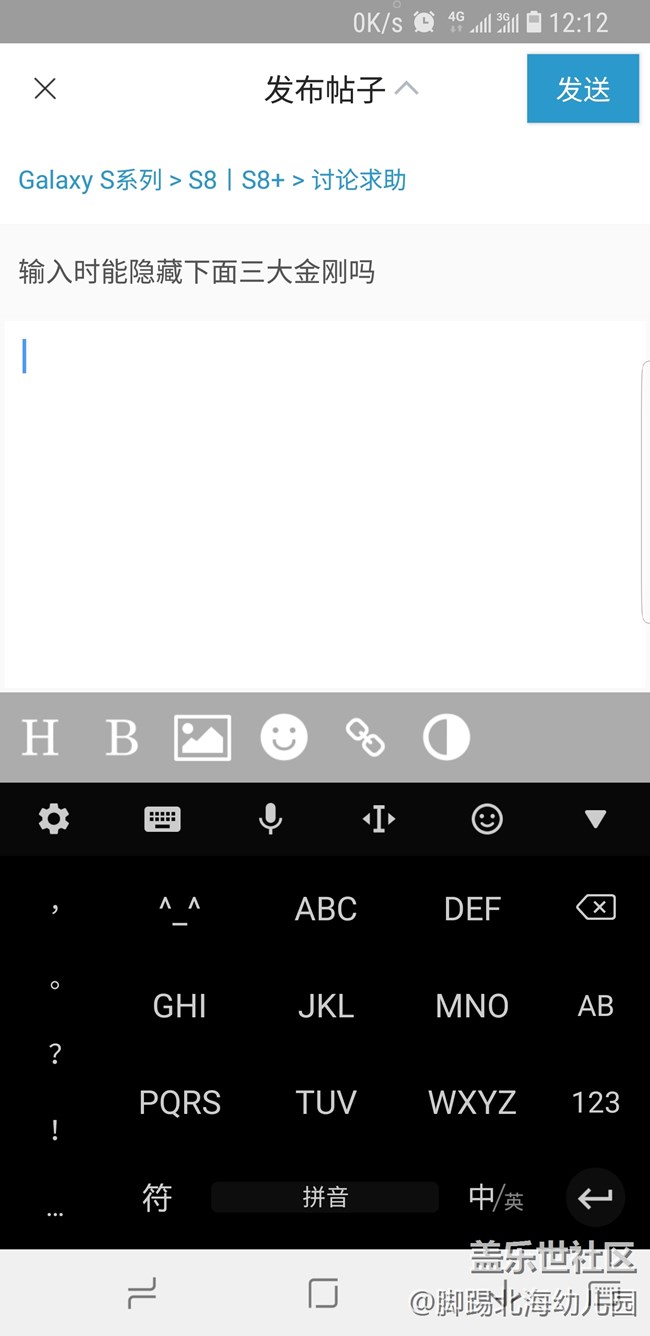The image size is (650, 1336).
Task: Open the Galaxy S系列 breadcrumb link
Action: click(x=90, y=181)
